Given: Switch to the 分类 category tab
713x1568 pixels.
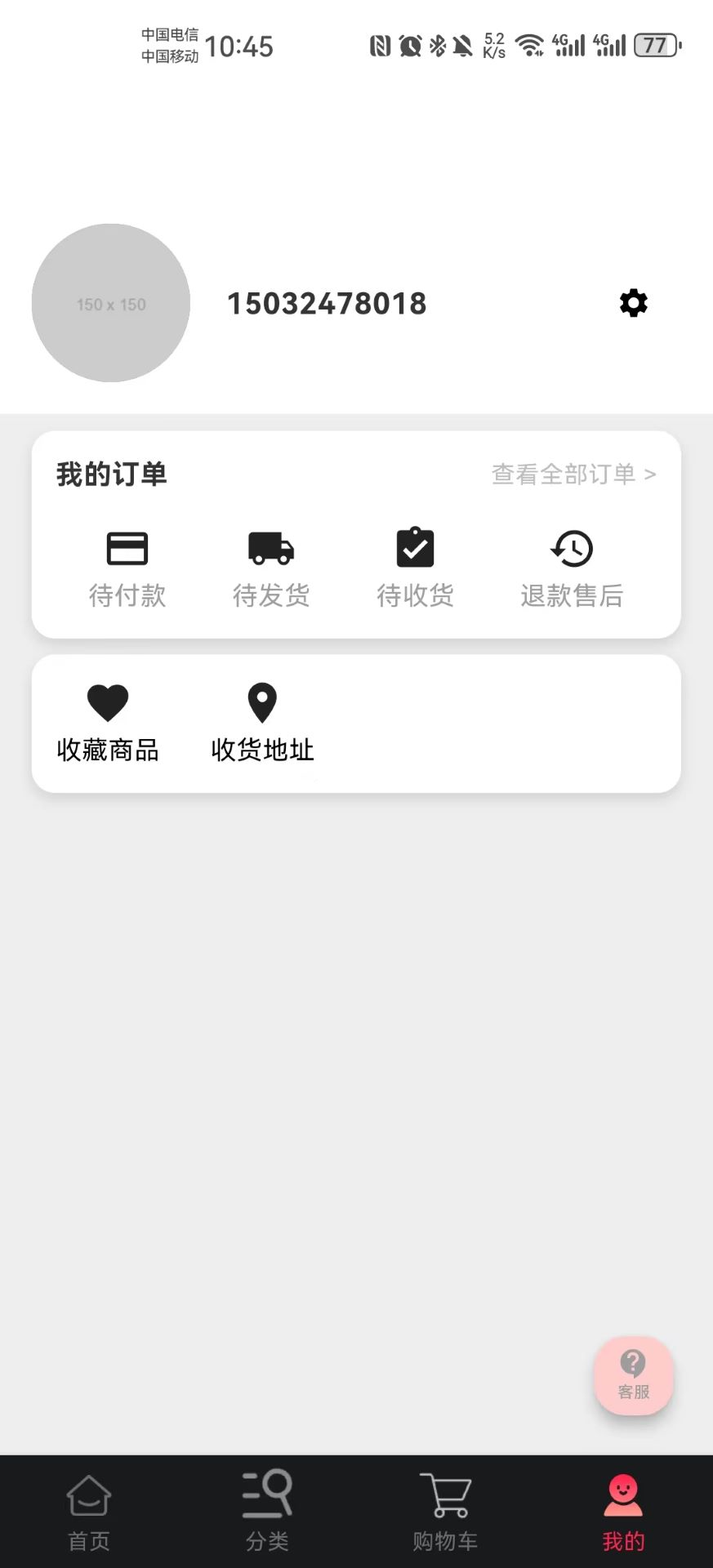Looking at the screenshot, I should tap(267, 1512).
